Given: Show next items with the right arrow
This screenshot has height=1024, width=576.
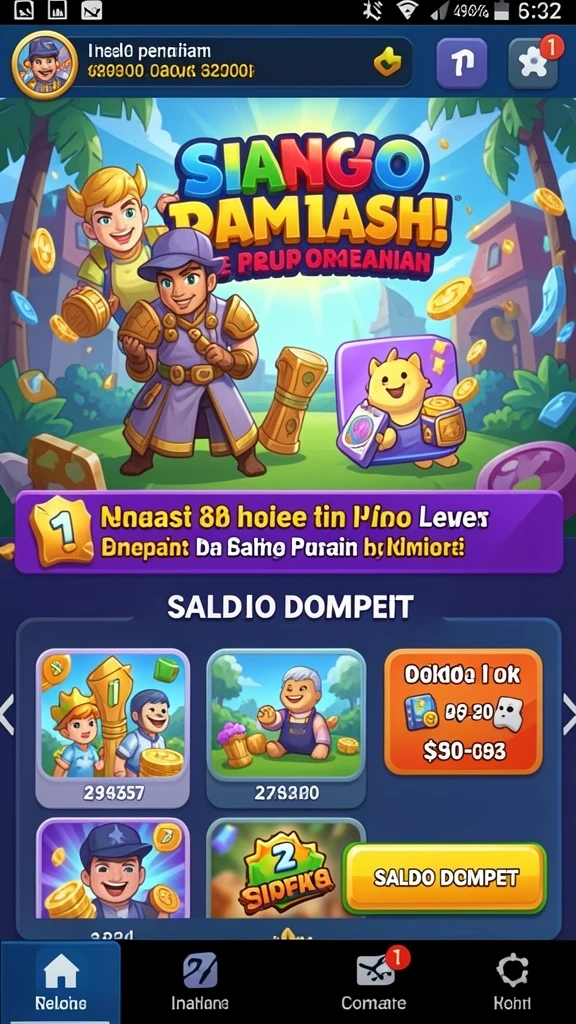Looking at the screenshot, I should (568, 715).
